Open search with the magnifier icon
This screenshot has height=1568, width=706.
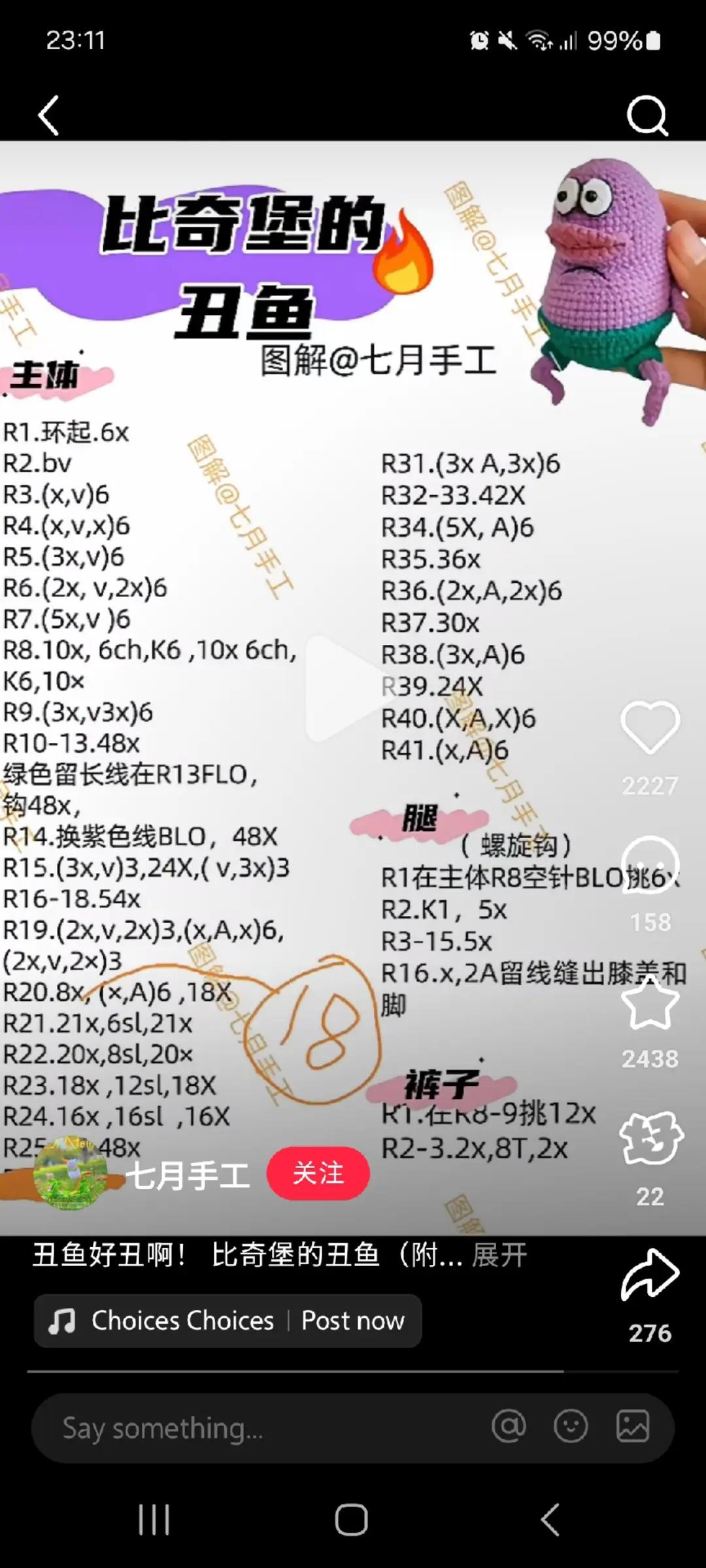[647, 116]
